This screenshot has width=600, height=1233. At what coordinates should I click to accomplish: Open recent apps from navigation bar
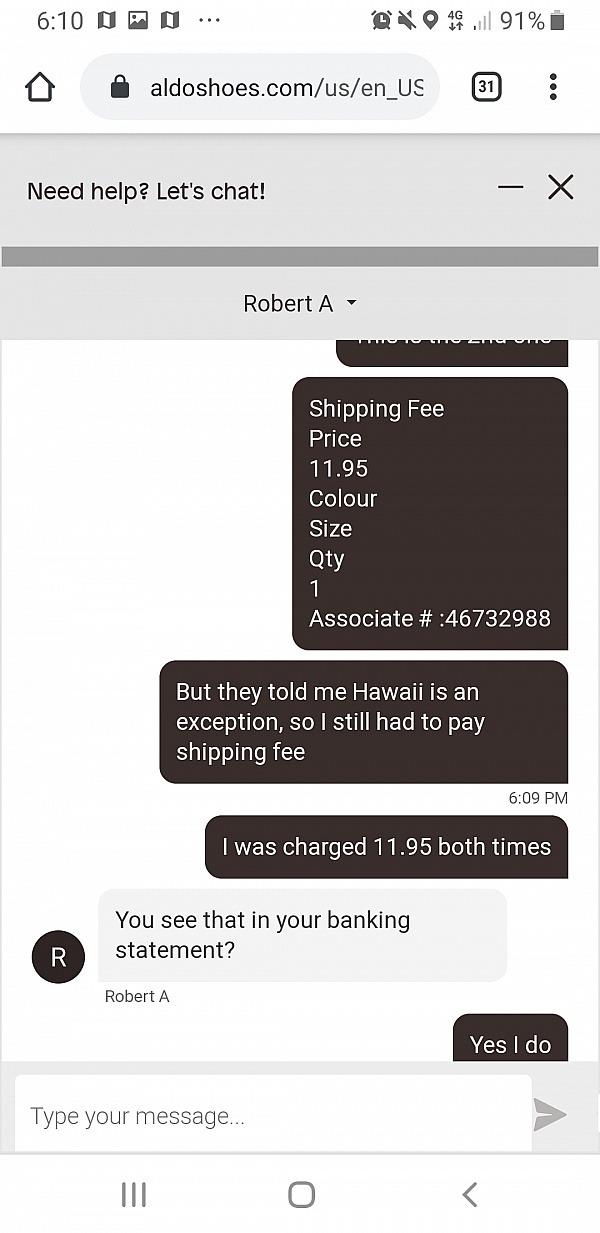pyautogui.click(x=133, y=1194)
